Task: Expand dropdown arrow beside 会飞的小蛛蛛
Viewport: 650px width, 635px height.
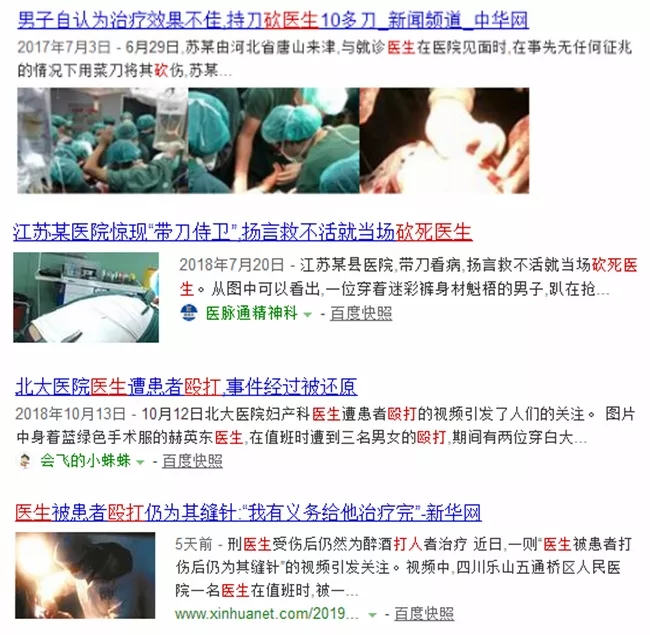Action: pos(140,462)
